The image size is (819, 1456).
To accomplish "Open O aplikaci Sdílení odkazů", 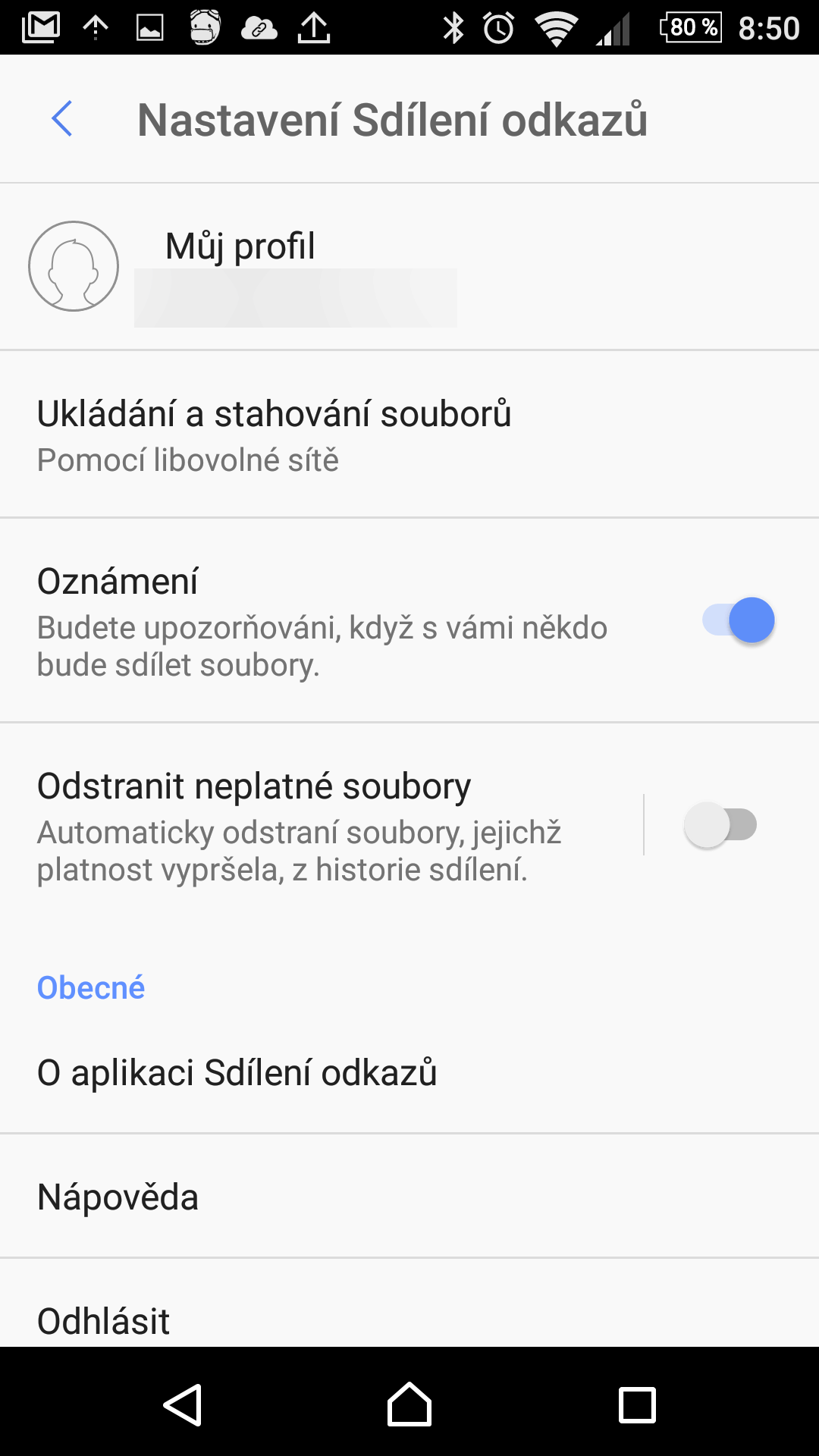I will 409,1072.
